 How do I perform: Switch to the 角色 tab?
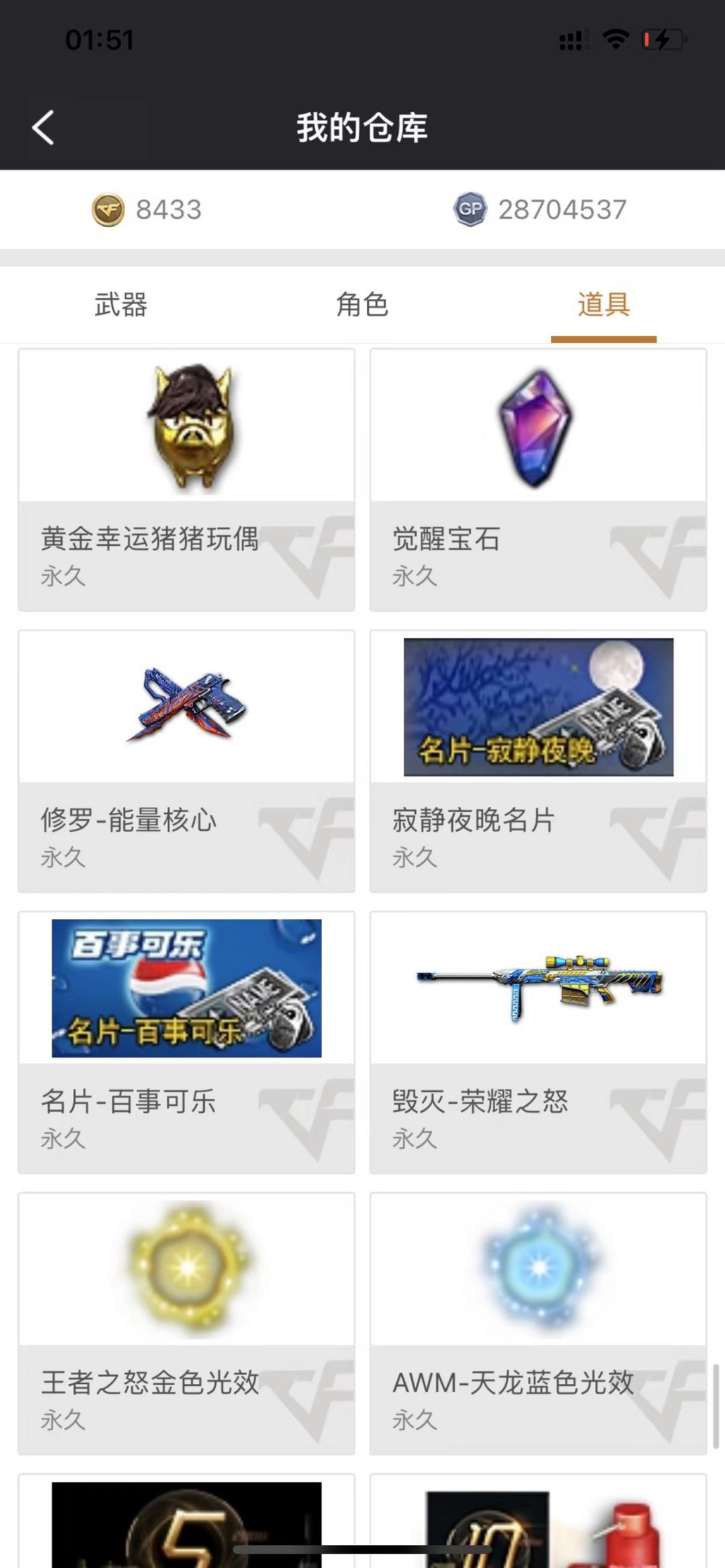pyautogui.click(x=362, y=305)
